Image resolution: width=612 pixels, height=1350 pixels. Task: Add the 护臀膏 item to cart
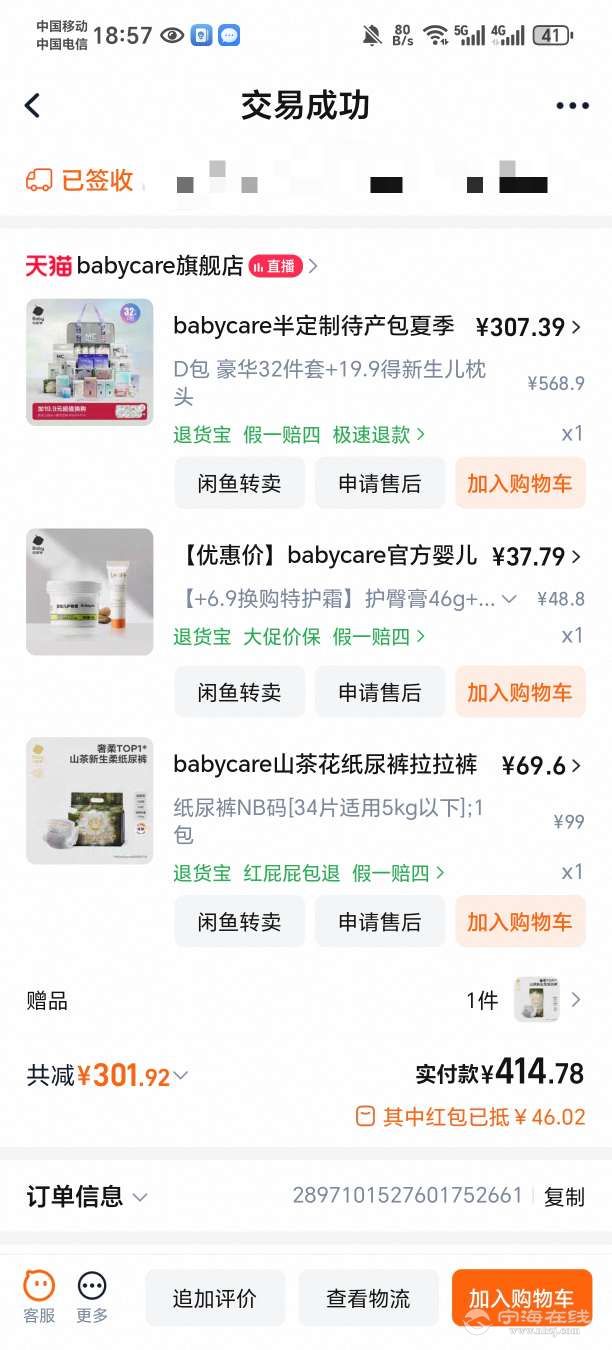click(520, 692)
